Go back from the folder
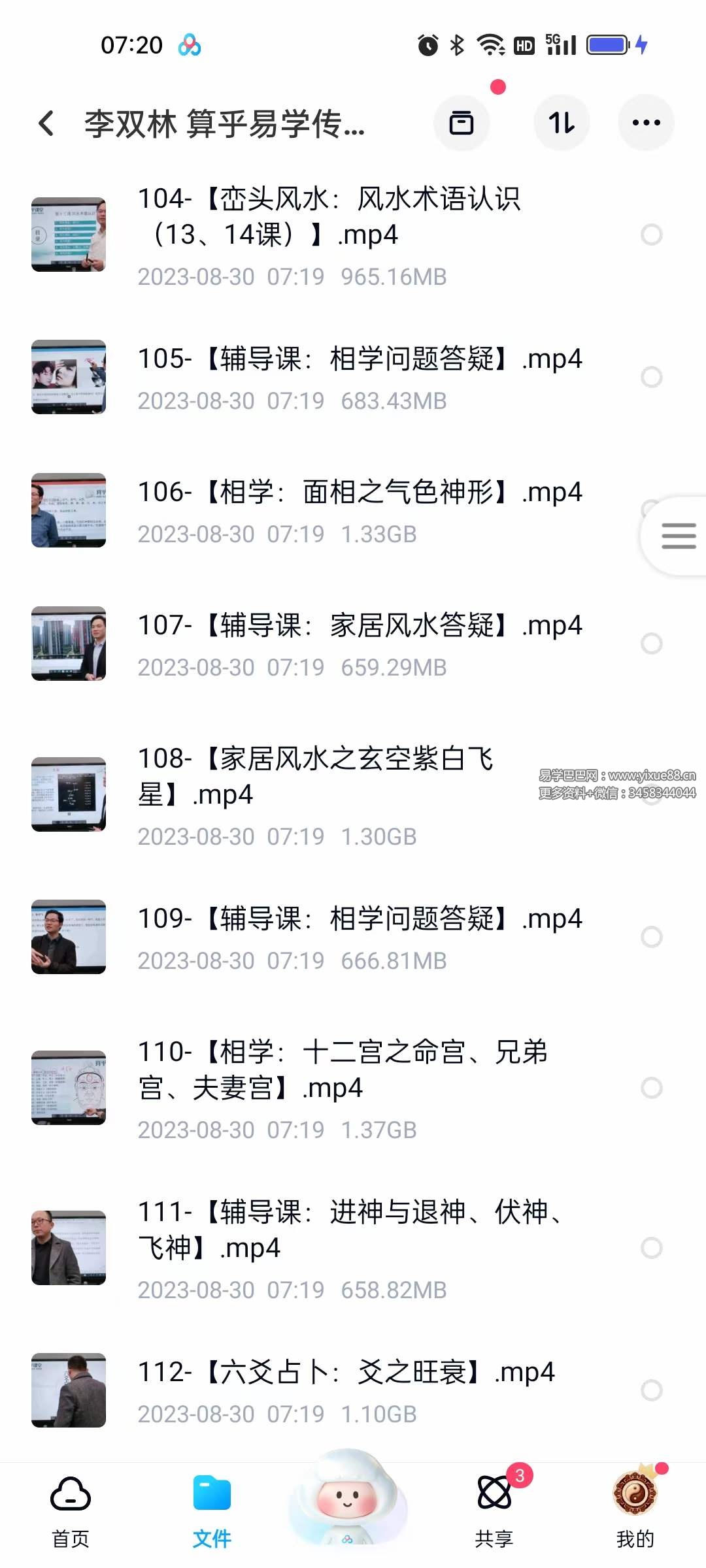 pos(46,123)
